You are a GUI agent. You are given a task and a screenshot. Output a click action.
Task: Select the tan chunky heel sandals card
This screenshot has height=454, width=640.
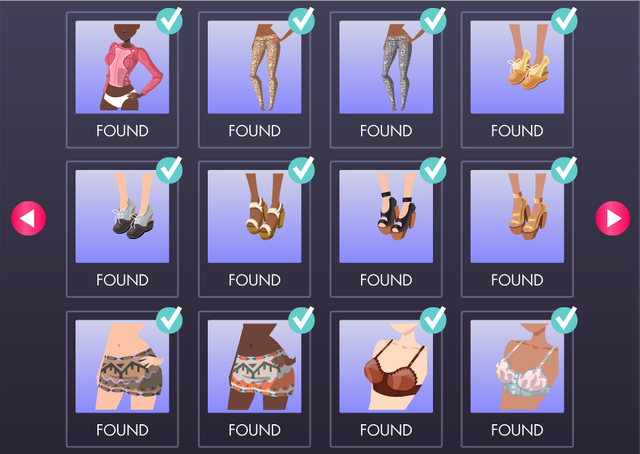click(517, 229)
